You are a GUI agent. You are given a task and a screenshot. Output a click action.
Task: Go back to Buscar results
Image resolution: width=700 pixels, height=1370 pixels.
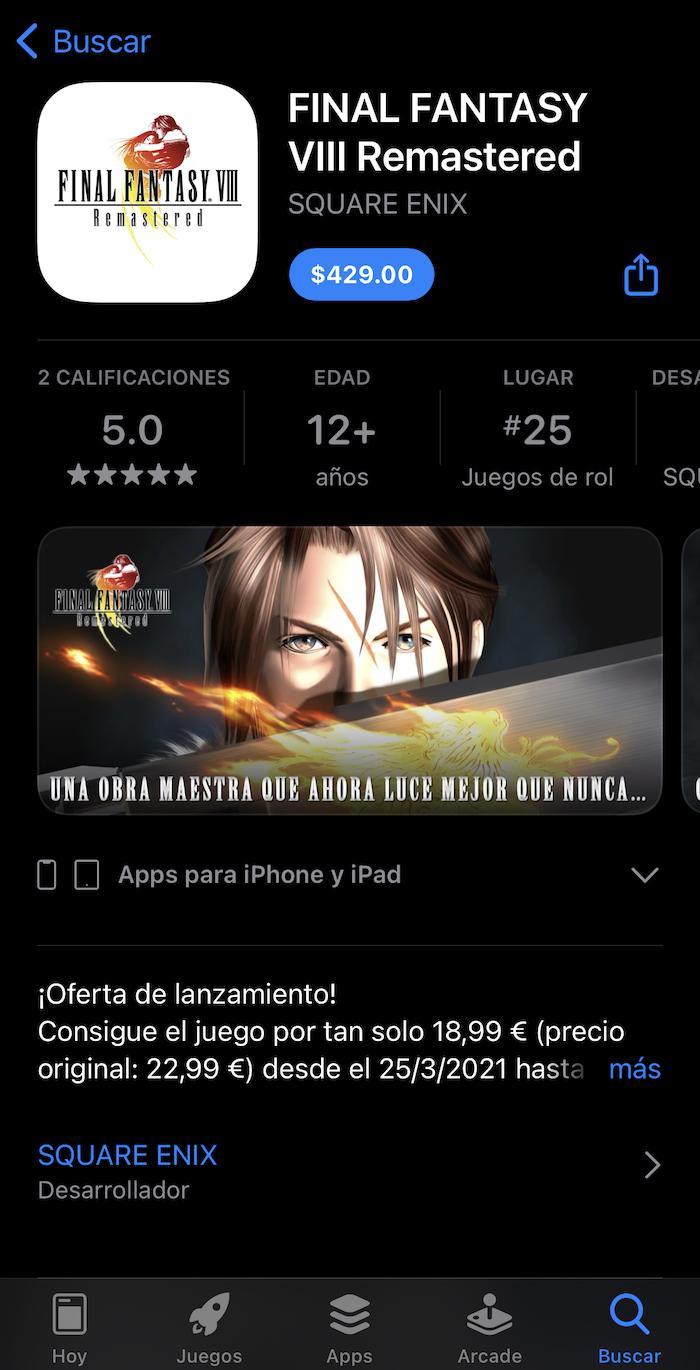click(83, 42)
